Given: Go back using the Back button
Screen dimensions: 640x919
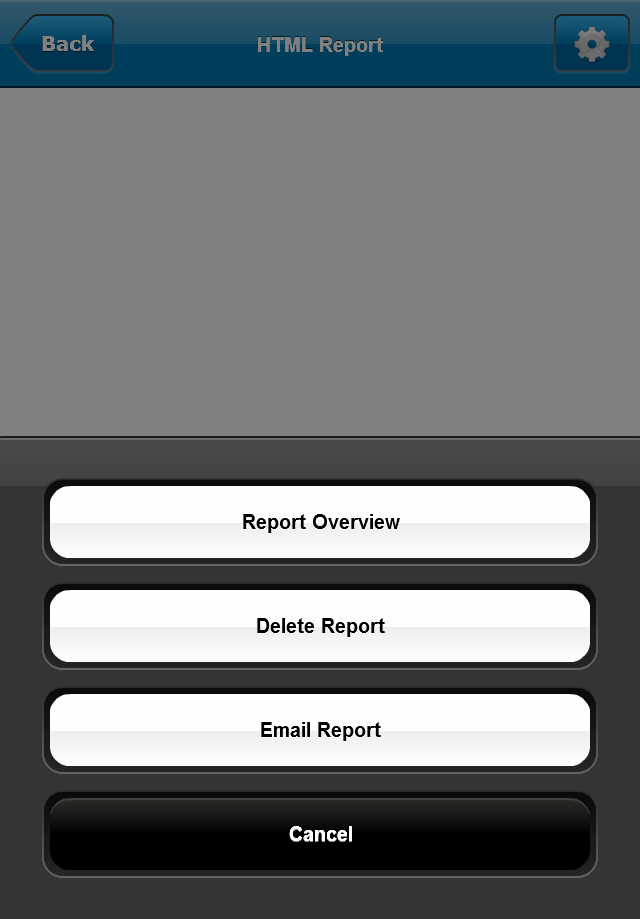Looking at the screenshot, I should [63, 44].
